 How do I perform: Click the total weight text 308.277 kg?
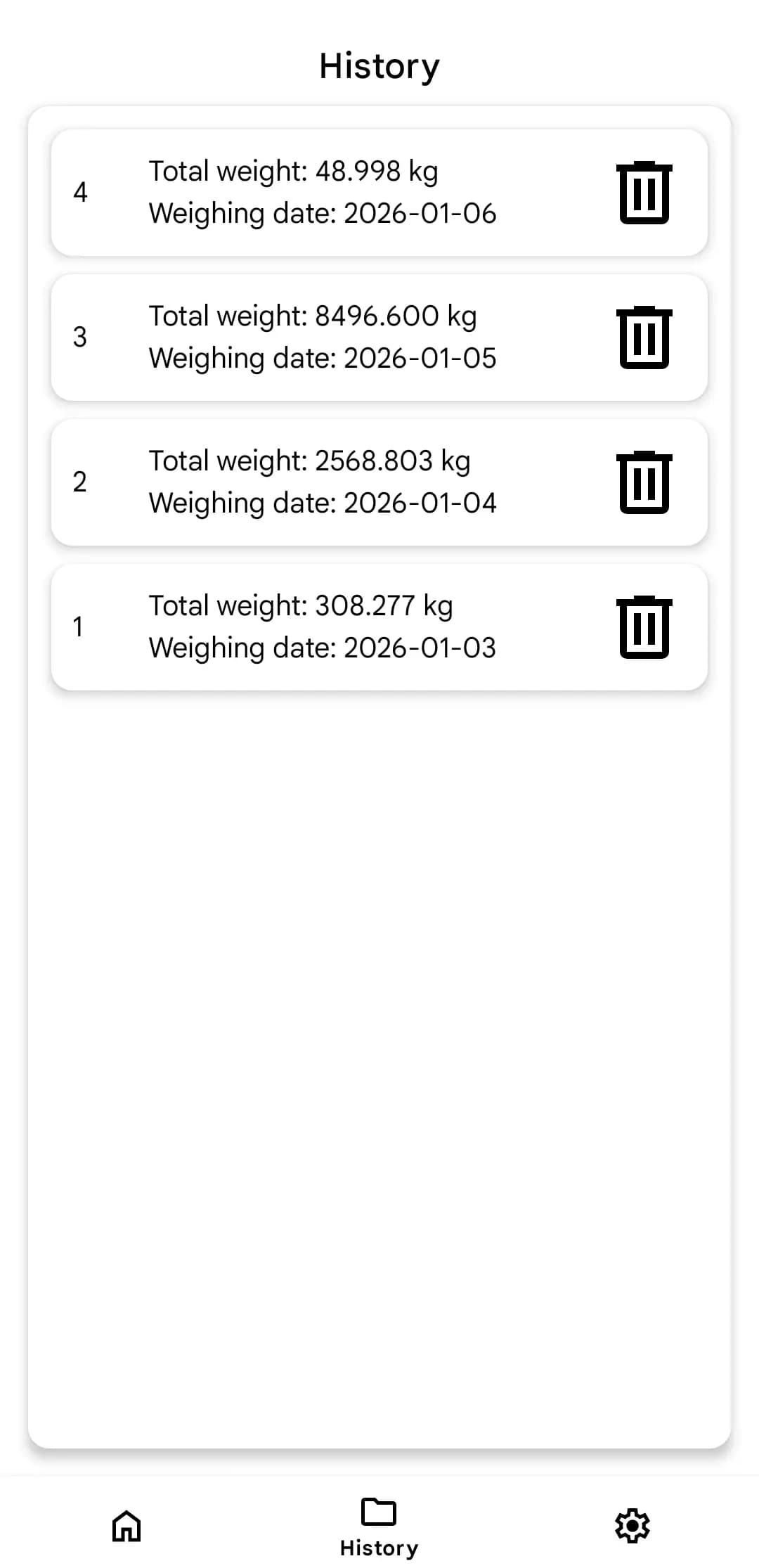pyautogui.click(x=301, y=605)
